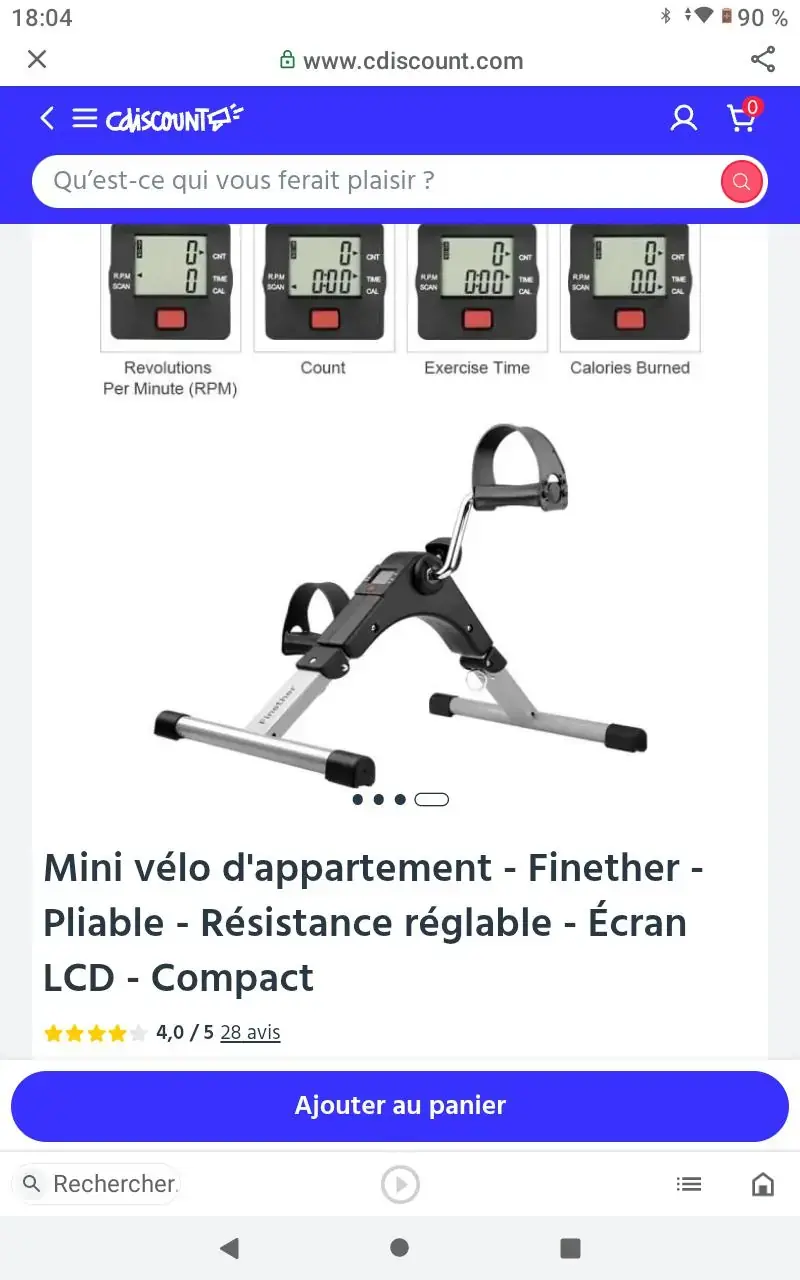The width and height of the screenshot is (800, 1280).
Task: Go to the home icon in bottom bar
Action: [763, 1185]
